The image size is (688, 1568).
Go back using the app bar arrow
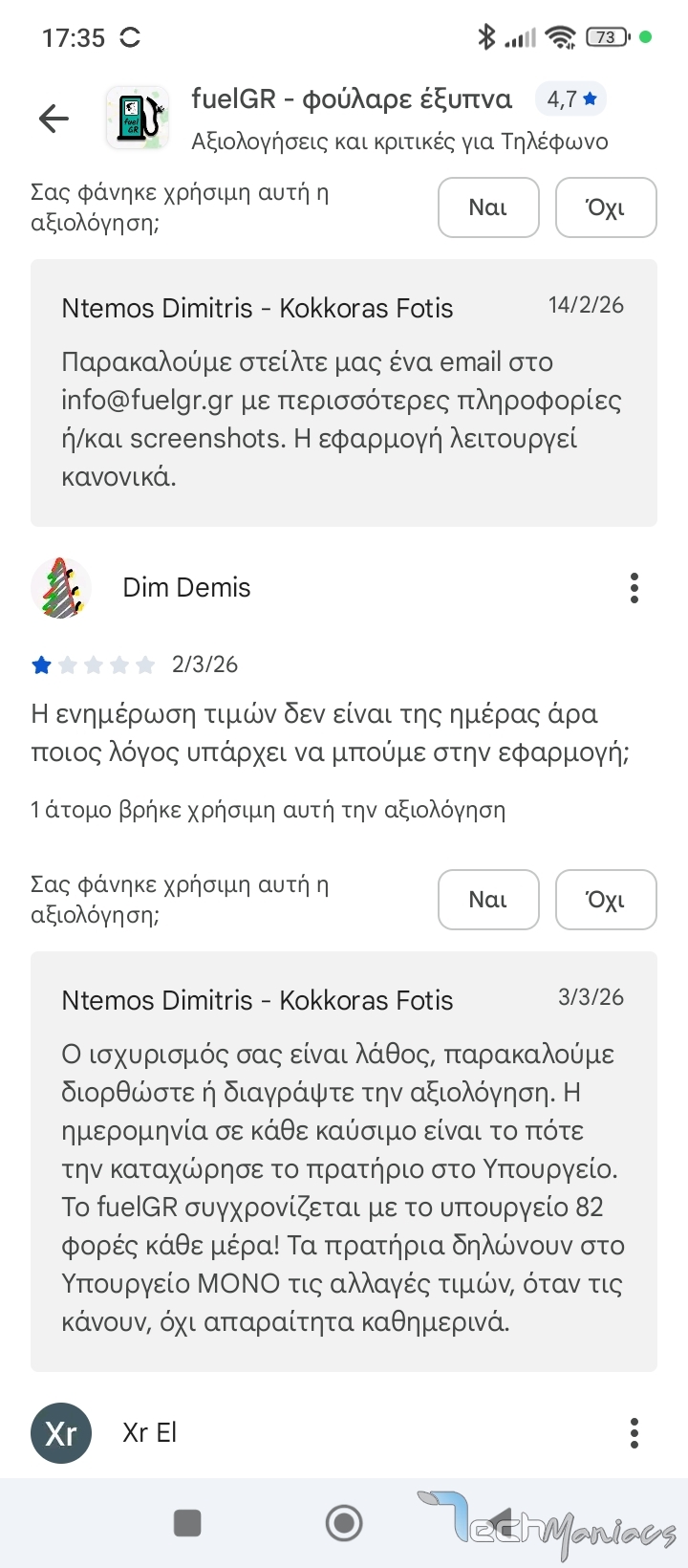tap(54, 119)
